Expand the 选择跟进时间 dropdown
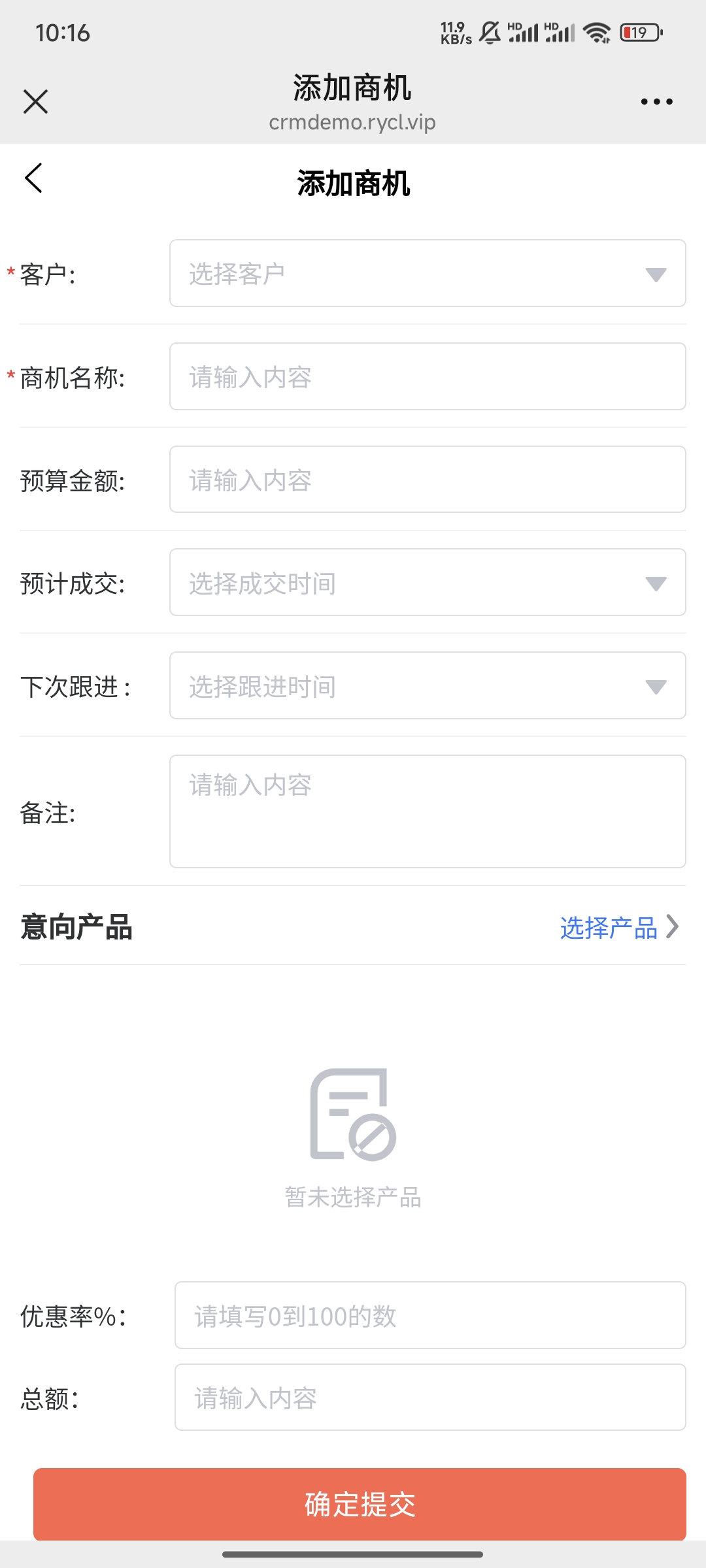This screenshot has width=706, height=1568. [x=428, y=685]
